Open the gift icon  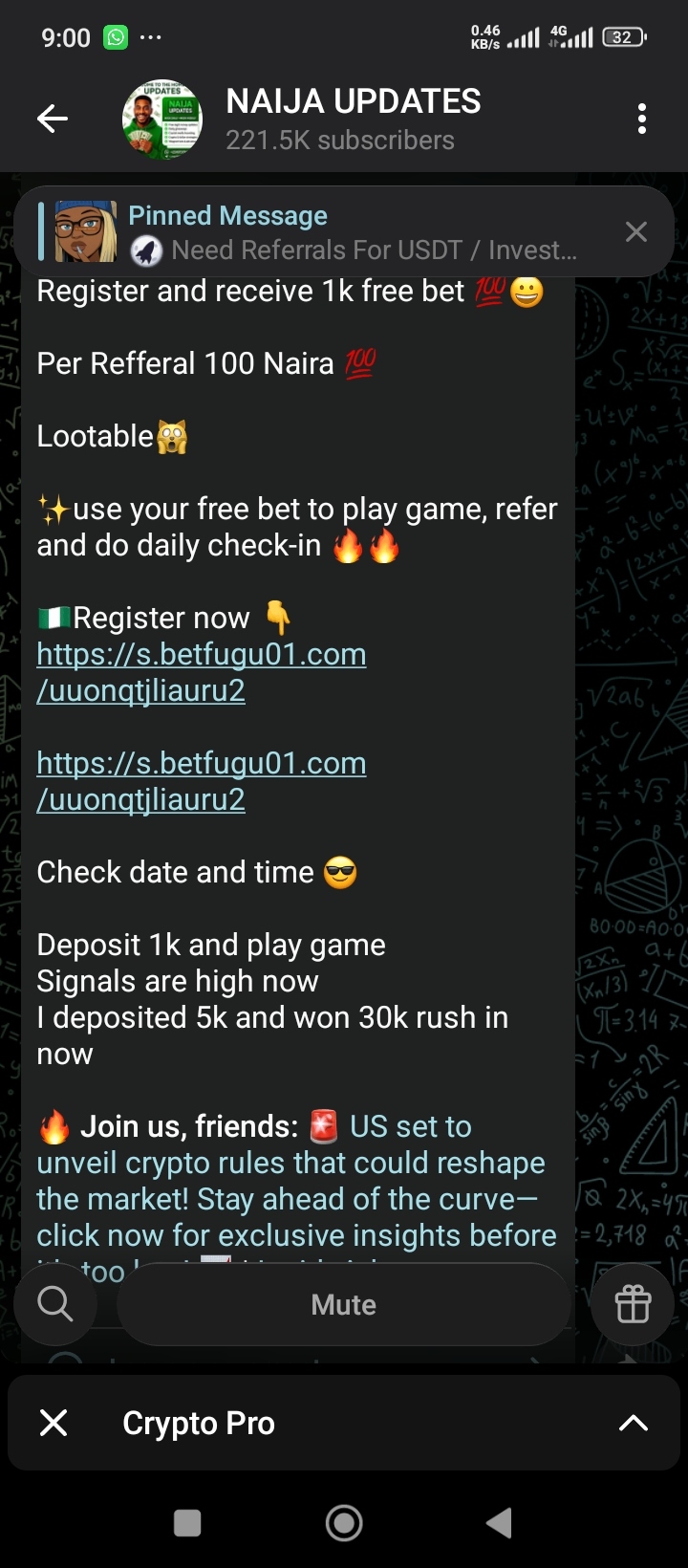point(633,1304)
